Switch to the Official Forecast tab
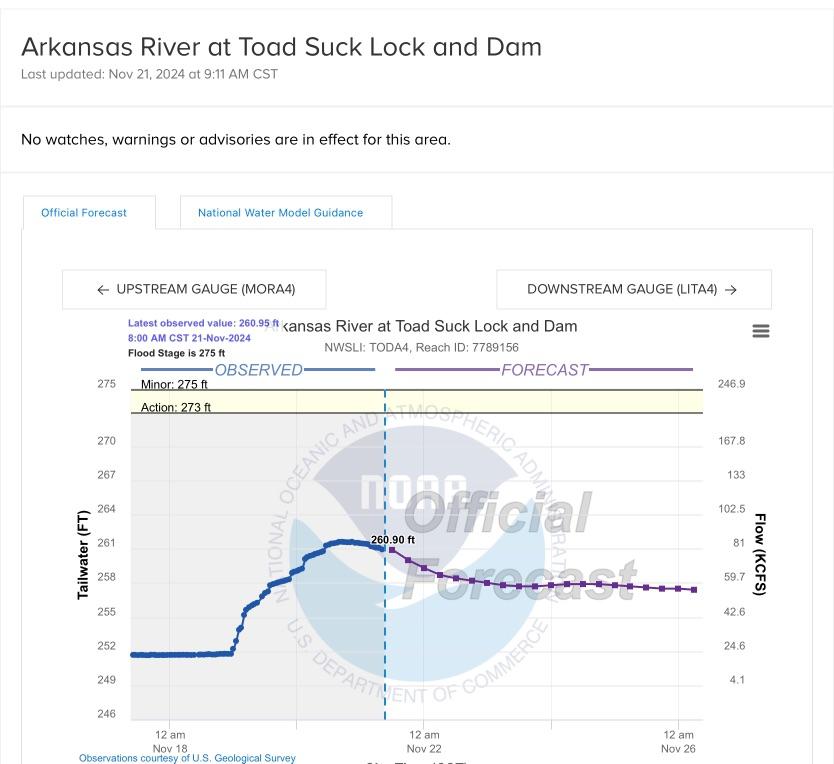The height and width of the screenshot is (764, 834). [84, 213]
